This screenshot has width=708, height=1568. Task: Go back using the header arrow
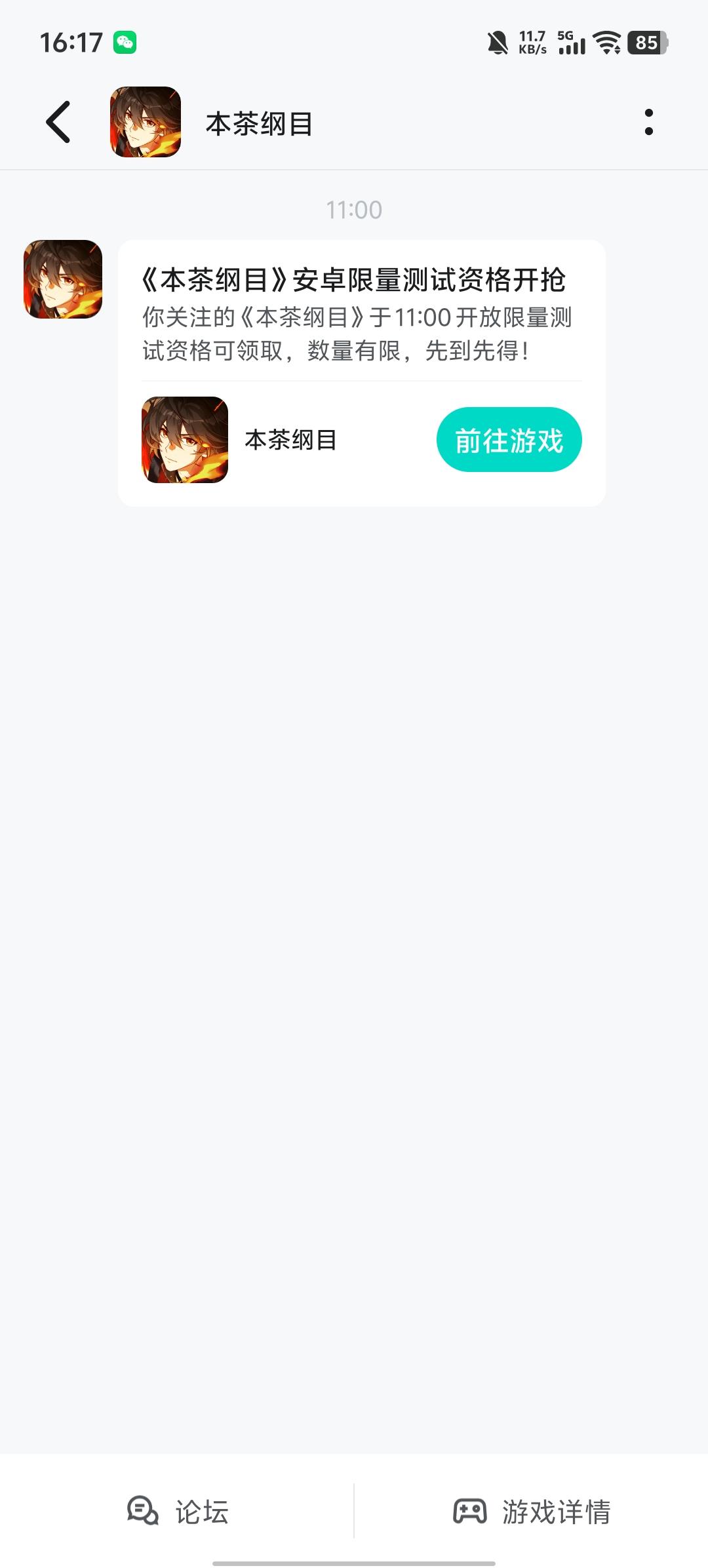click(58, 122)
